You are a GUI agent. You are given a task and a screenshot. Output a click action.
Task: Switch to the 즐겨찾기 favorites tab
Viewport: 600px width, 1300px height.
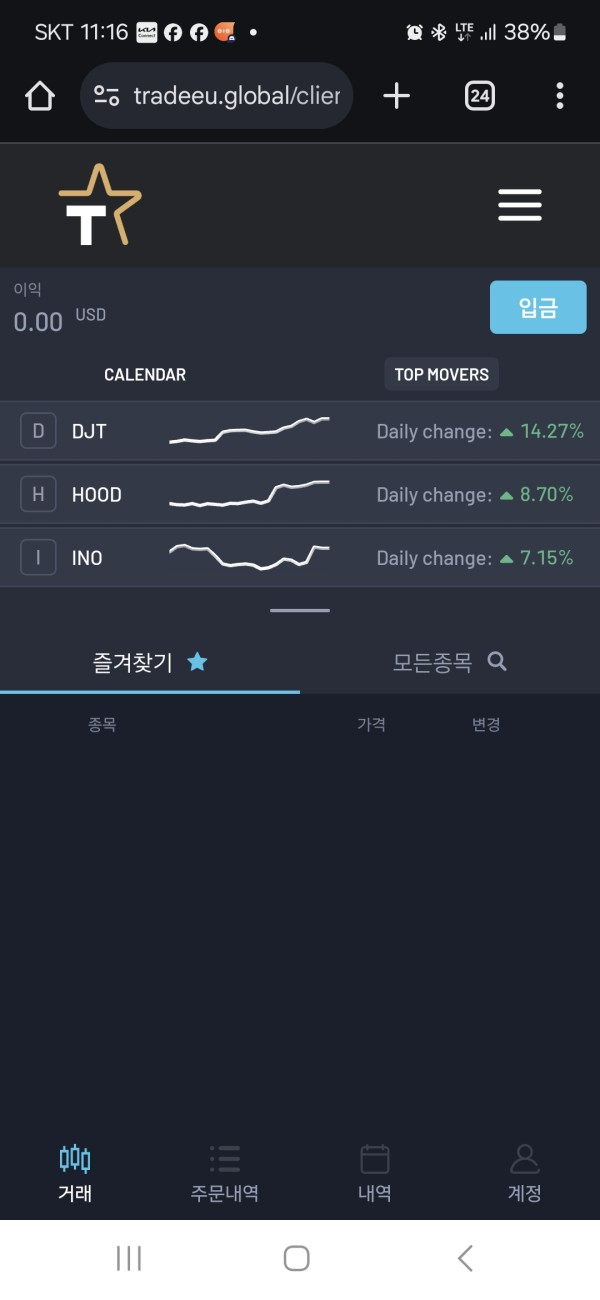pyautogui.click(x=150, y=662)
